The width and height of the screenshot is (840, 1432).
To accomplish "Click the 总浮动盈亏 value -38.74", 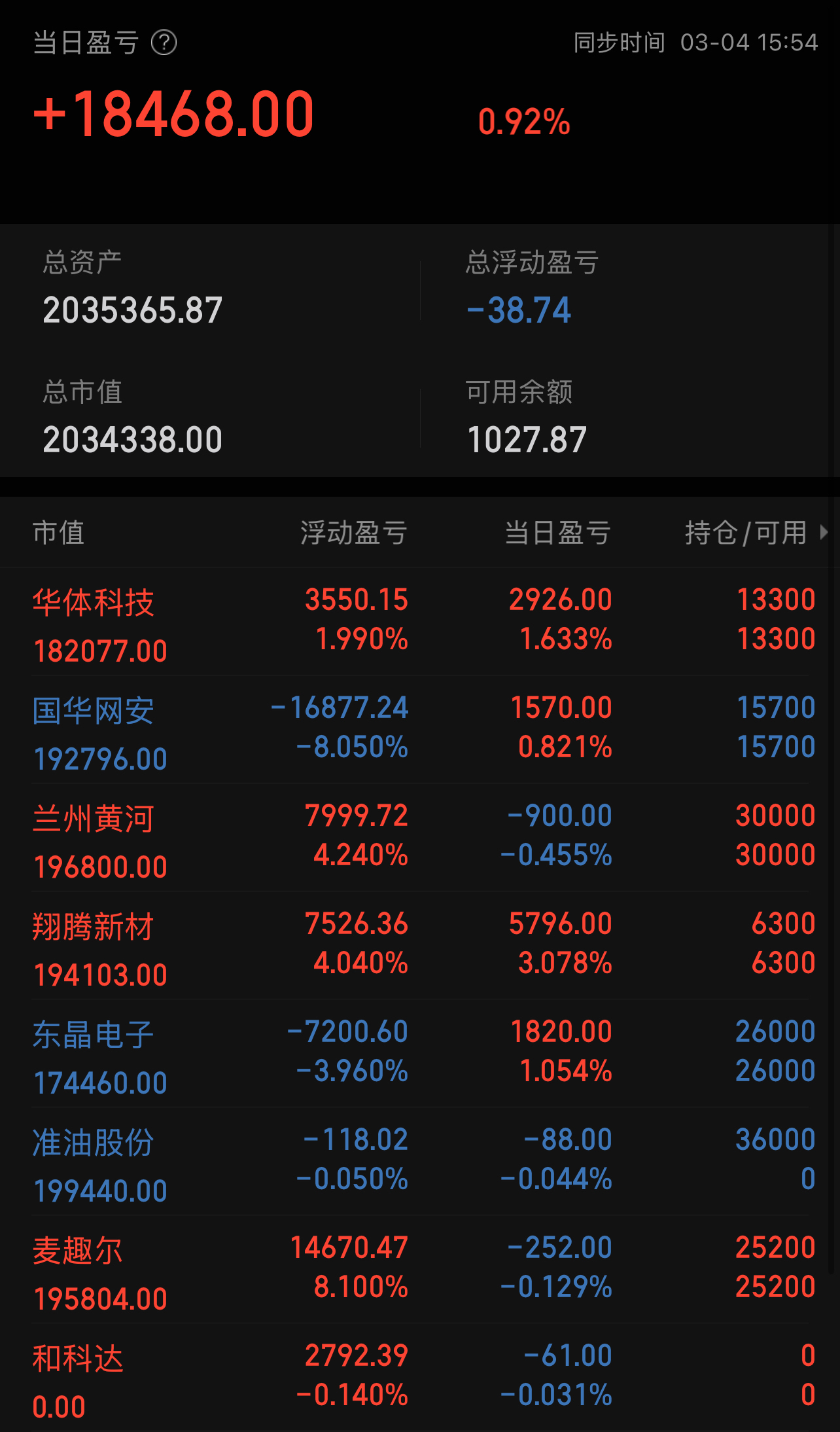I will 519,310.
